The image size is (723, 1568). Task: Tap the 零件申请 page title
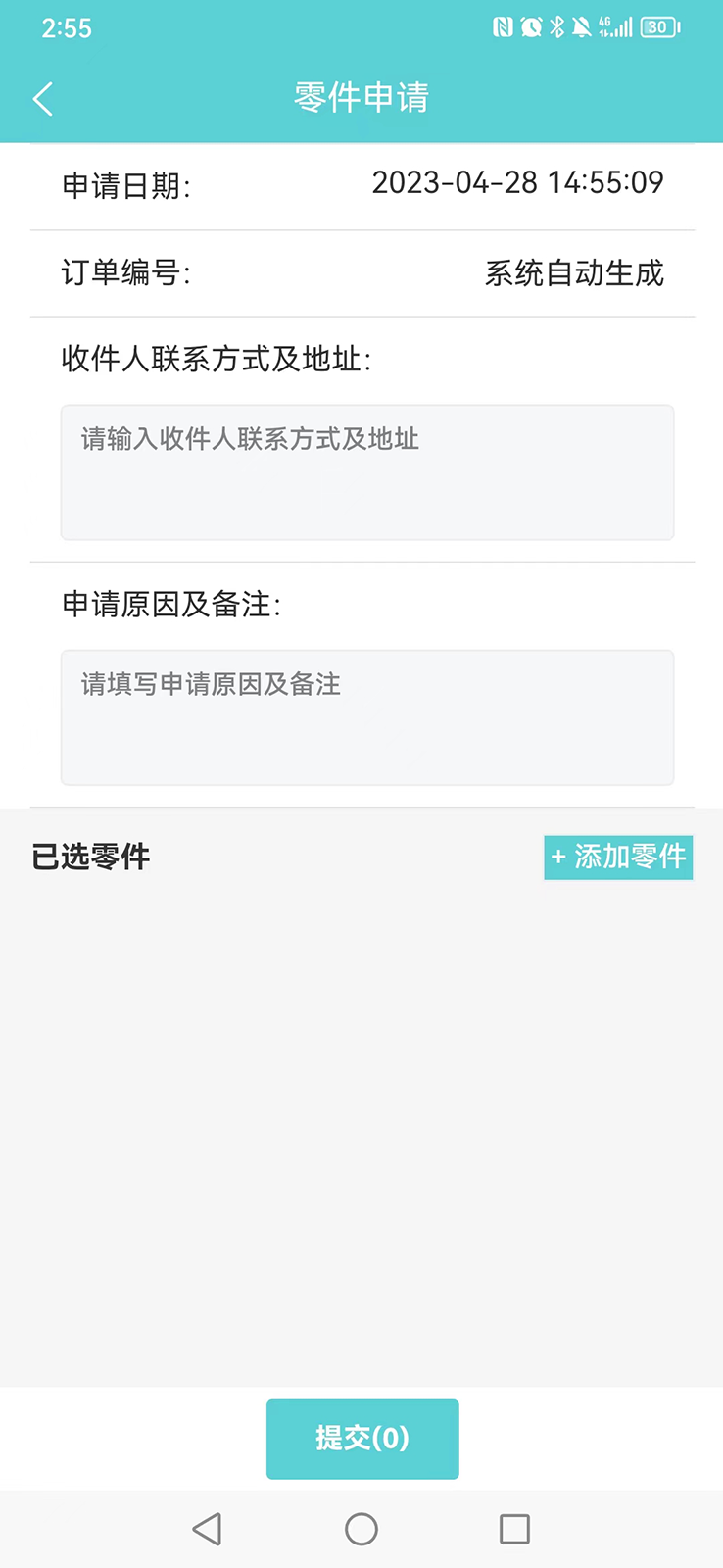point(360,98)
